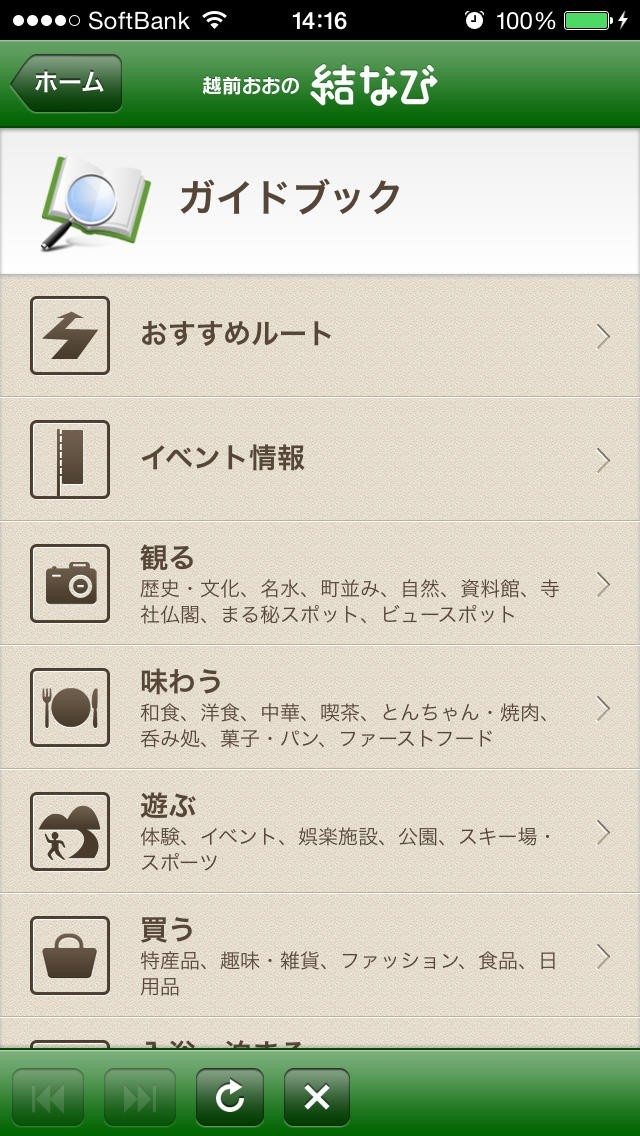Open the 観る category
640x1136 pixels.
(x=320, y=583)
